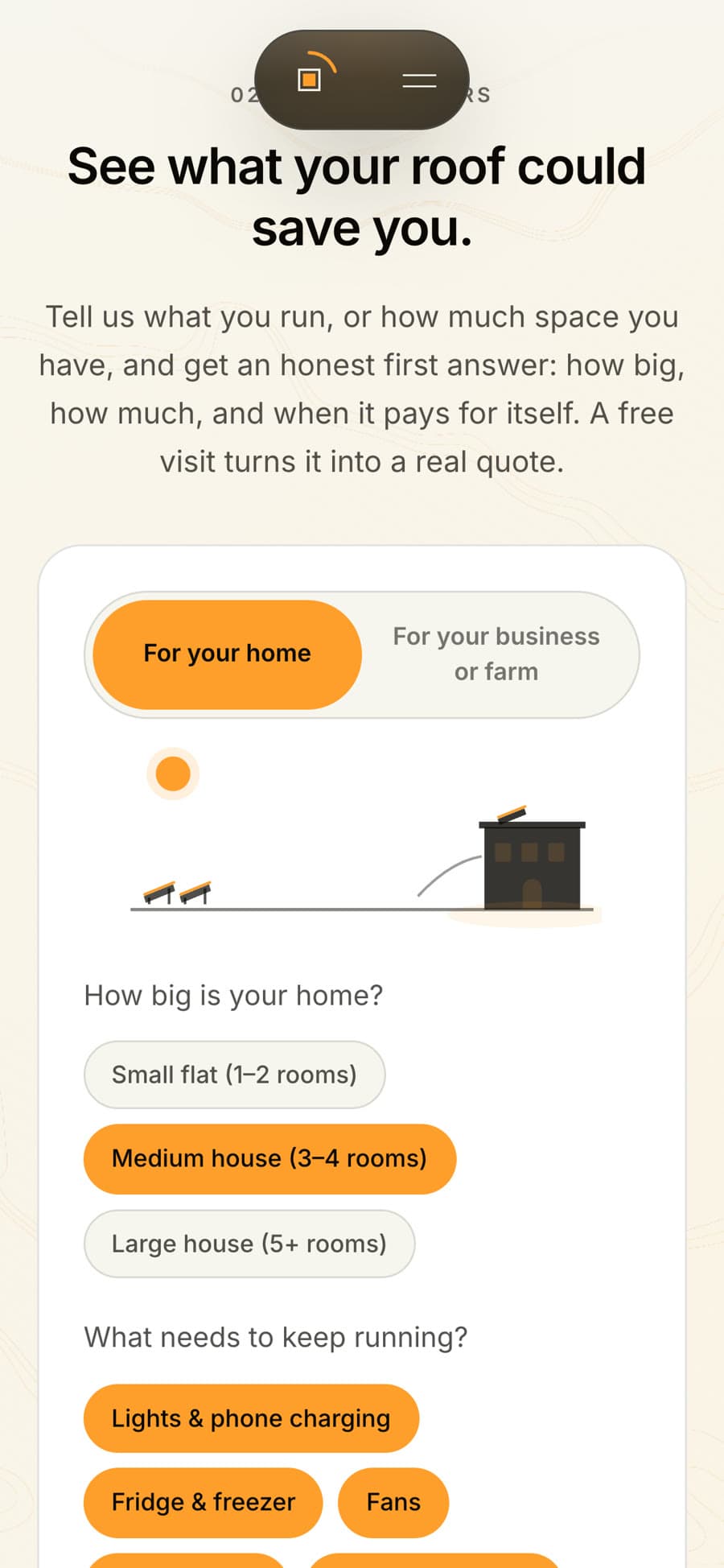Switch to For your business or farm
Screen dimensions: 724x1568
[496, 654]
